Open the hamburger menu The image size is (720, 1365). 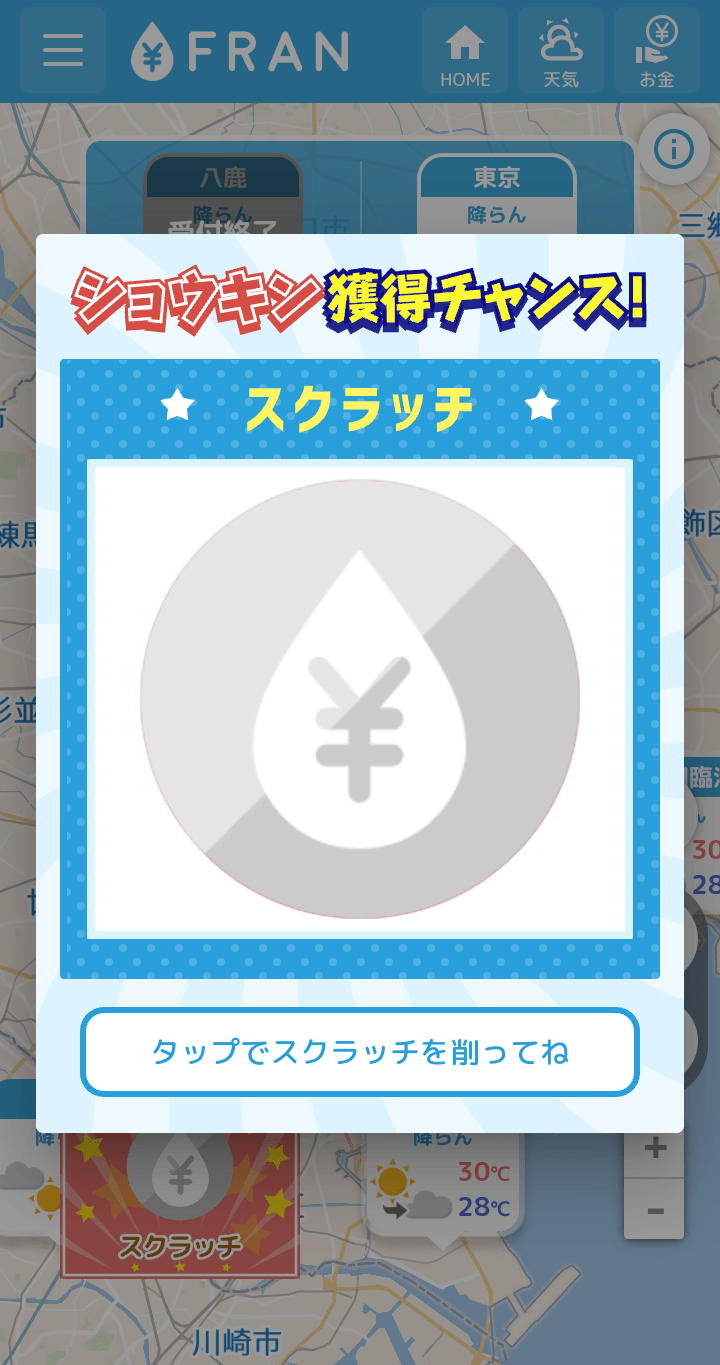(x=62, y=50)
